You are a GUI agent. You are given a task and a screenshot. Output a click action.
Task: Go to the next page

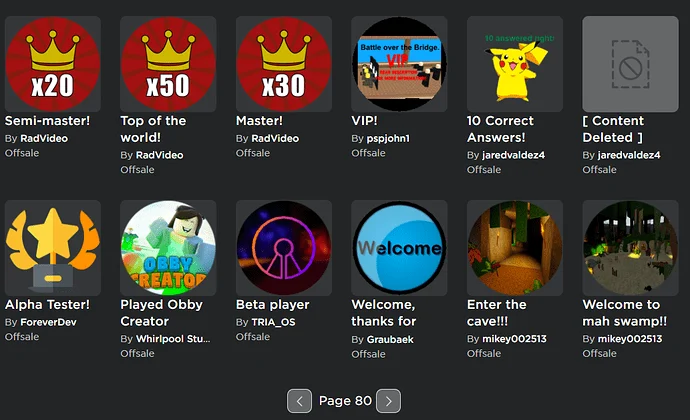[389, 401]
